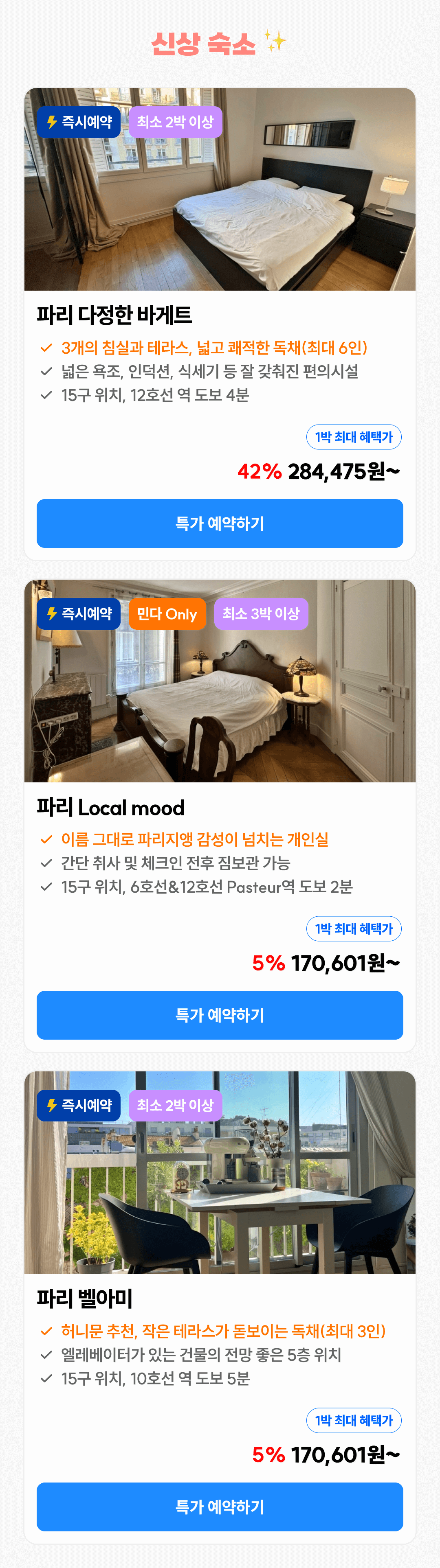Book the special deal for 파리 Local mood
440x1568 pixels.
(220, 1015)
